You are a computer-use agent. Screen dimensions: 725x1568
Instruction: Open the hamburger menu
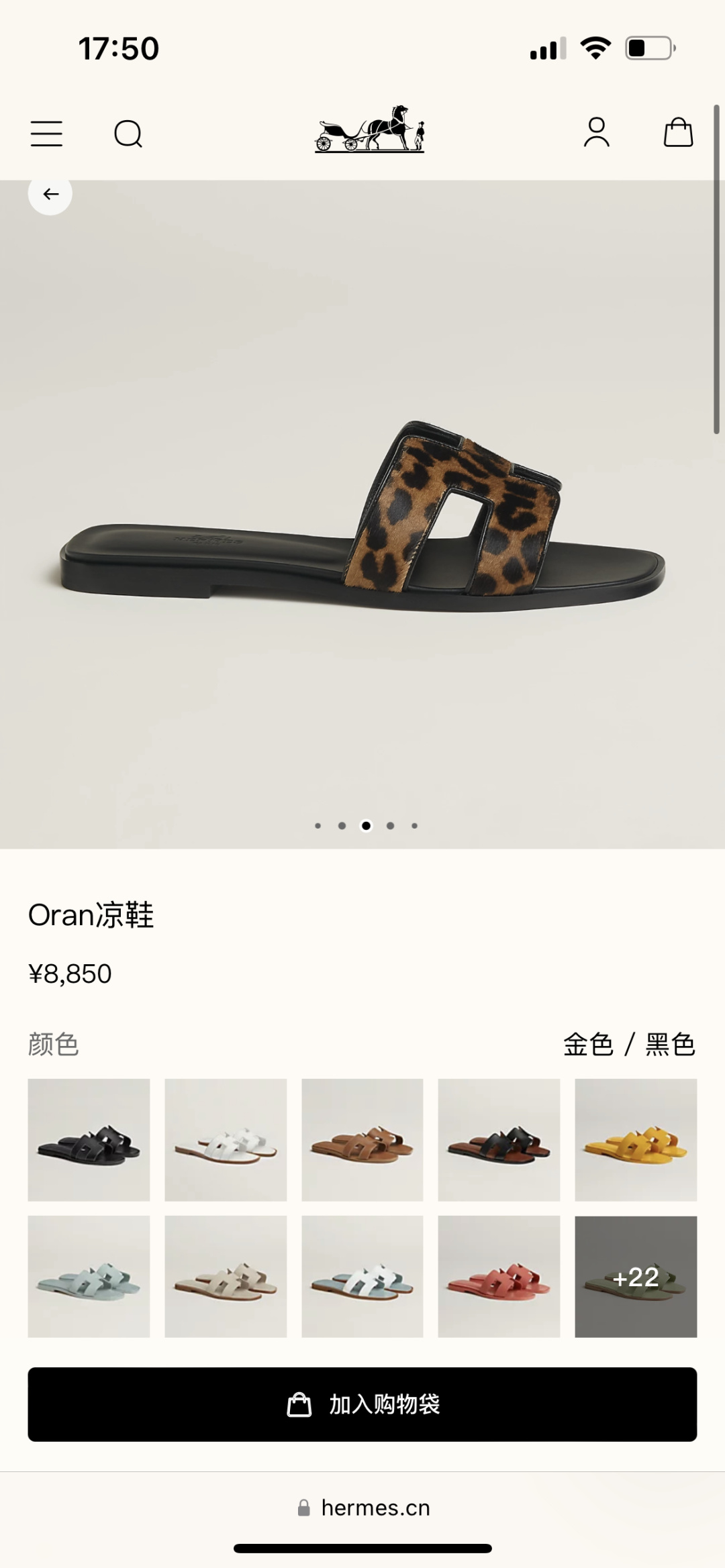click(x=46, y=134)
